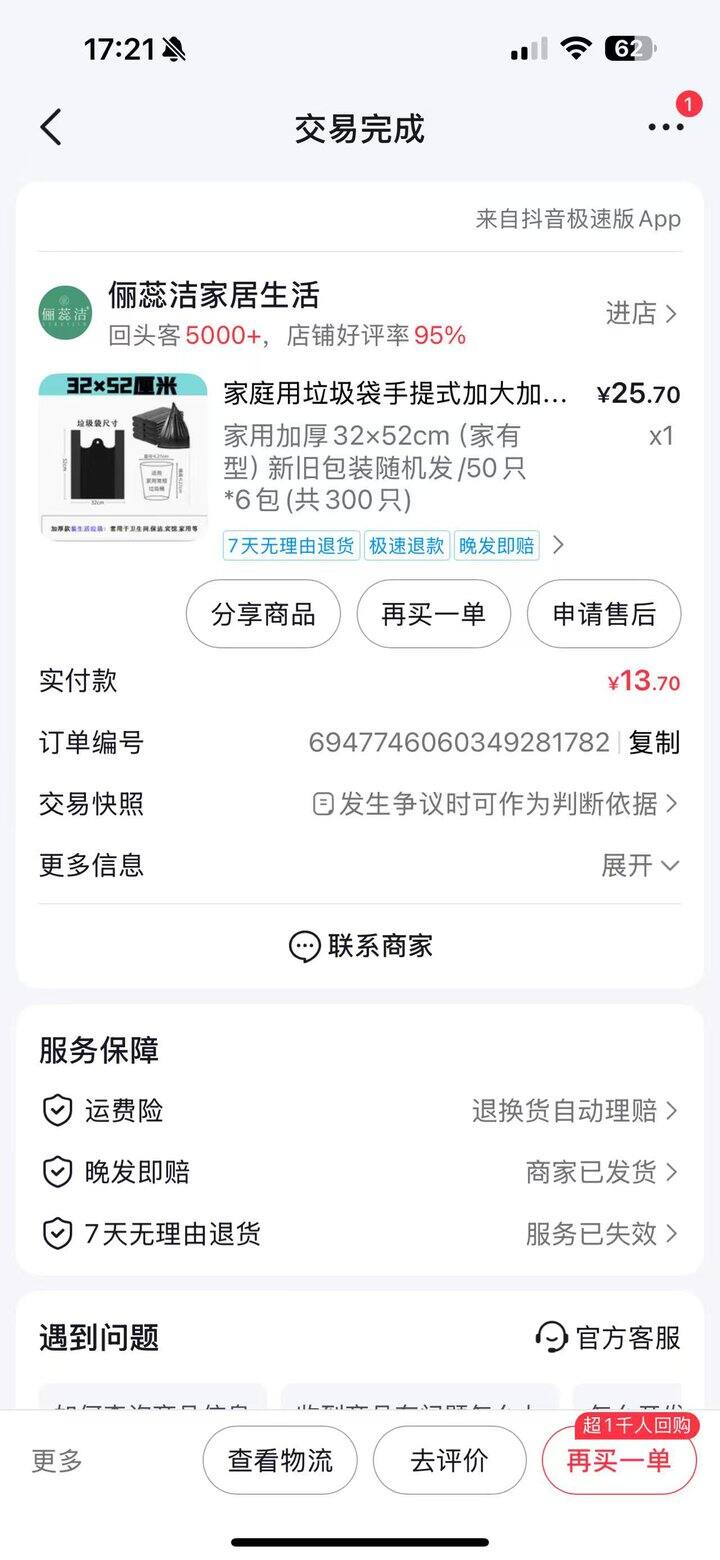Tap 更多 in the bottom bar

click(57, 1461)
